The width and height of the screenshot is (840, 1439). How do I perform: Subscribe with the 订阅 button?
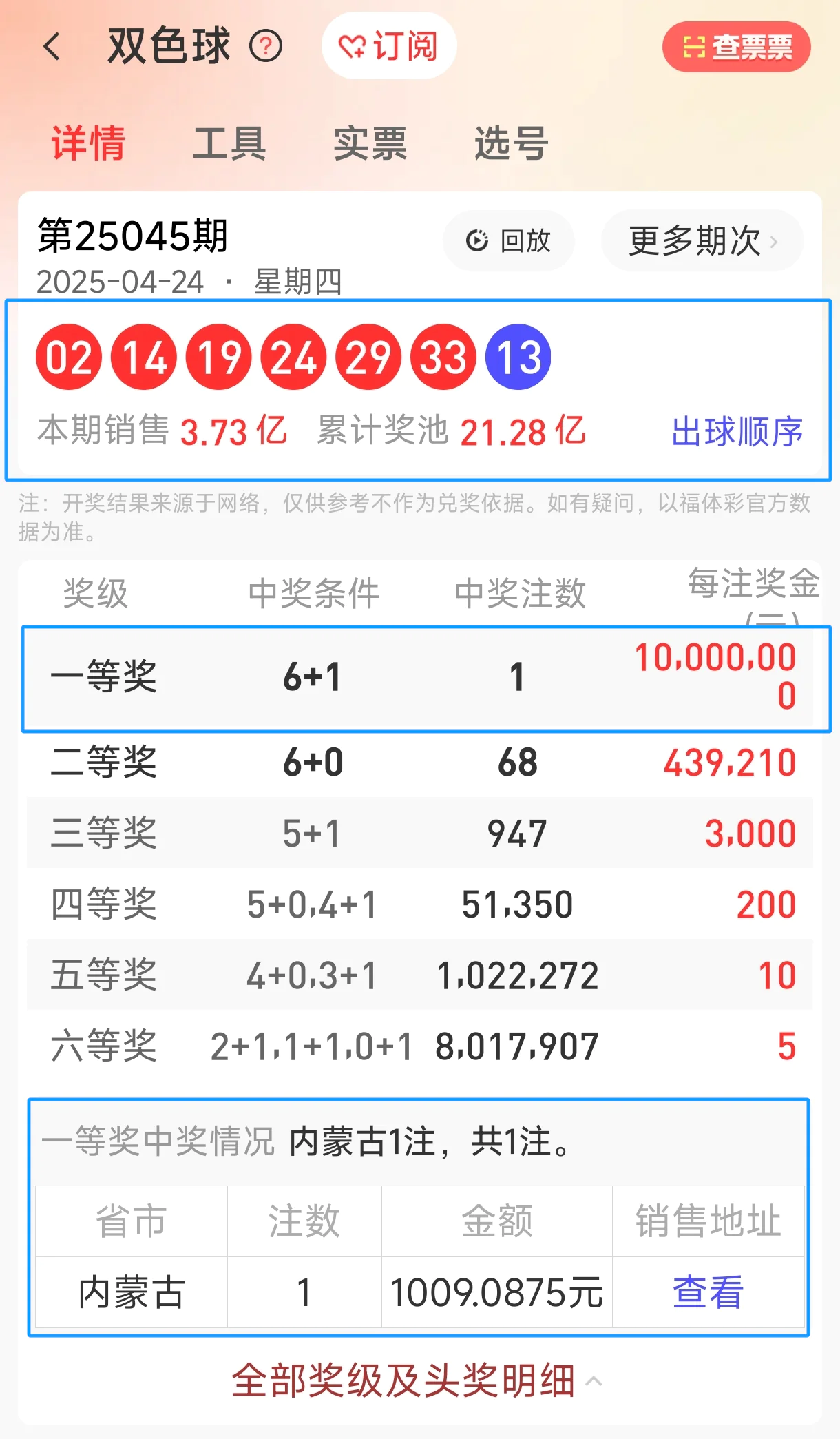click(389, 45)
